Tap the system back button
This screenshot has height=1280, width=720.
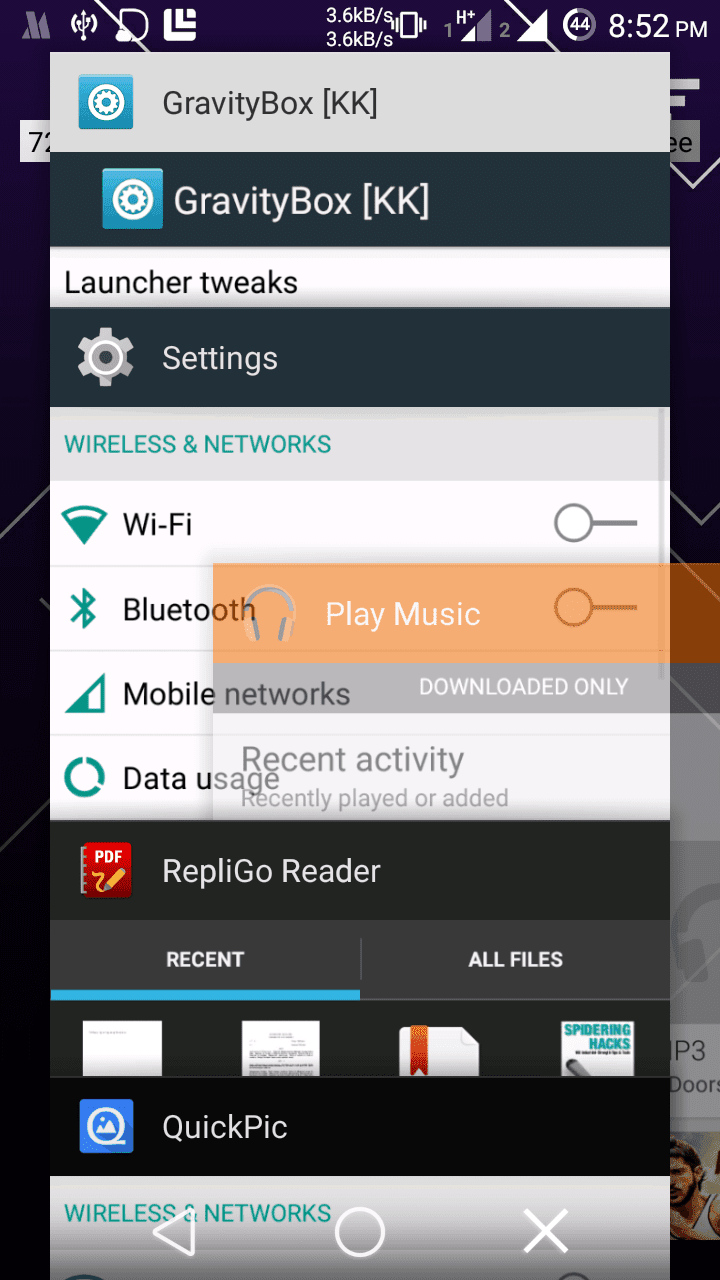pos(175,1233)
